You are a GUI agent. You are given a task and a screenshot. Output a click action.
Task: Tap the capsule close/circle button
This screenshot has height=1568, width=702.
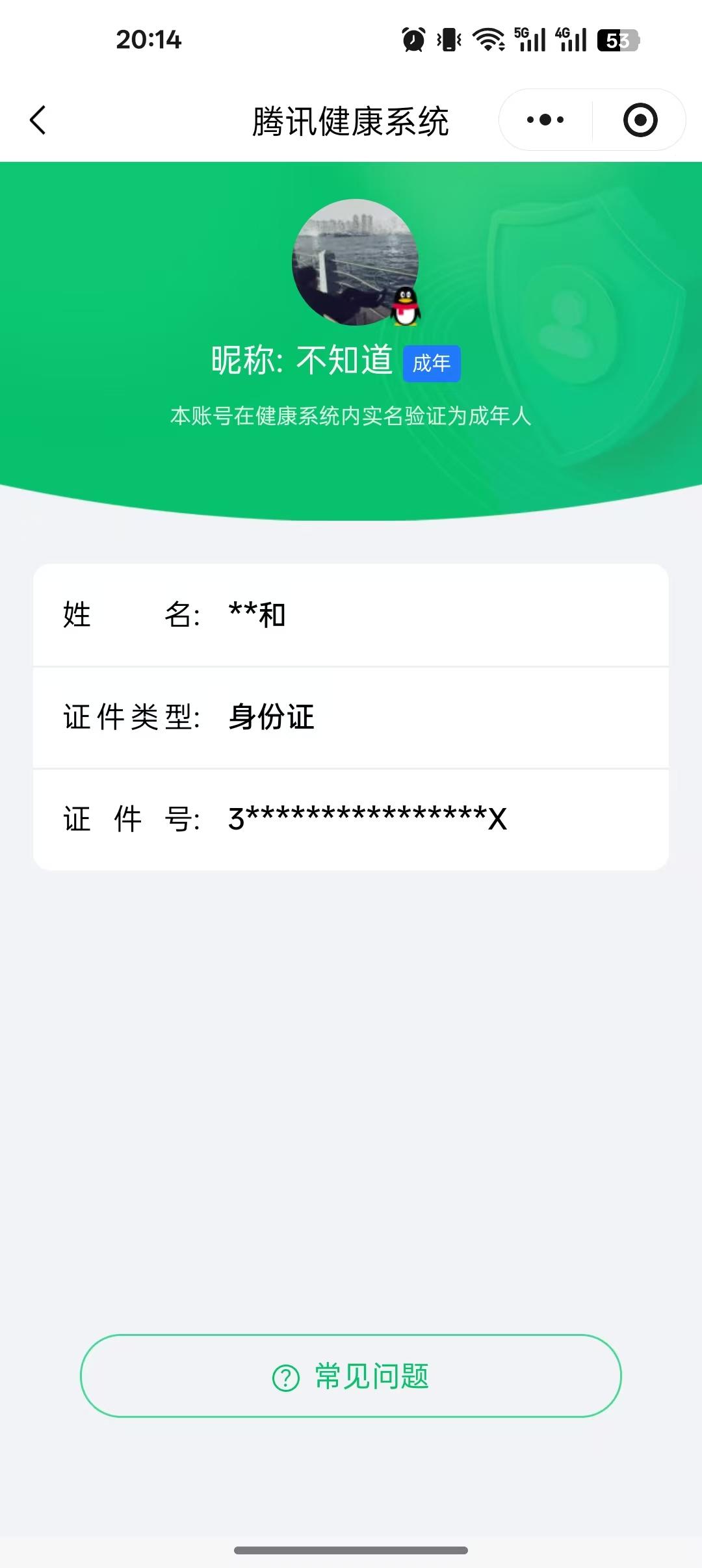[x=640, y=120]
